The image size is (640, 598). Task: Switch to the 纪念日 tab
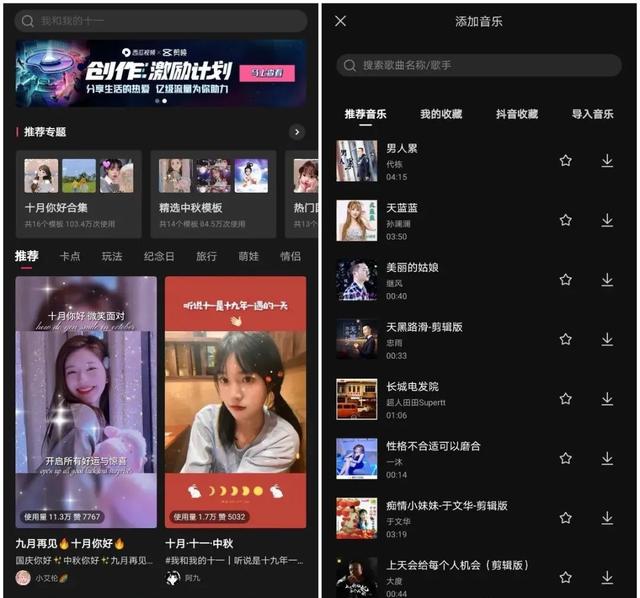[x=159, y=257]
